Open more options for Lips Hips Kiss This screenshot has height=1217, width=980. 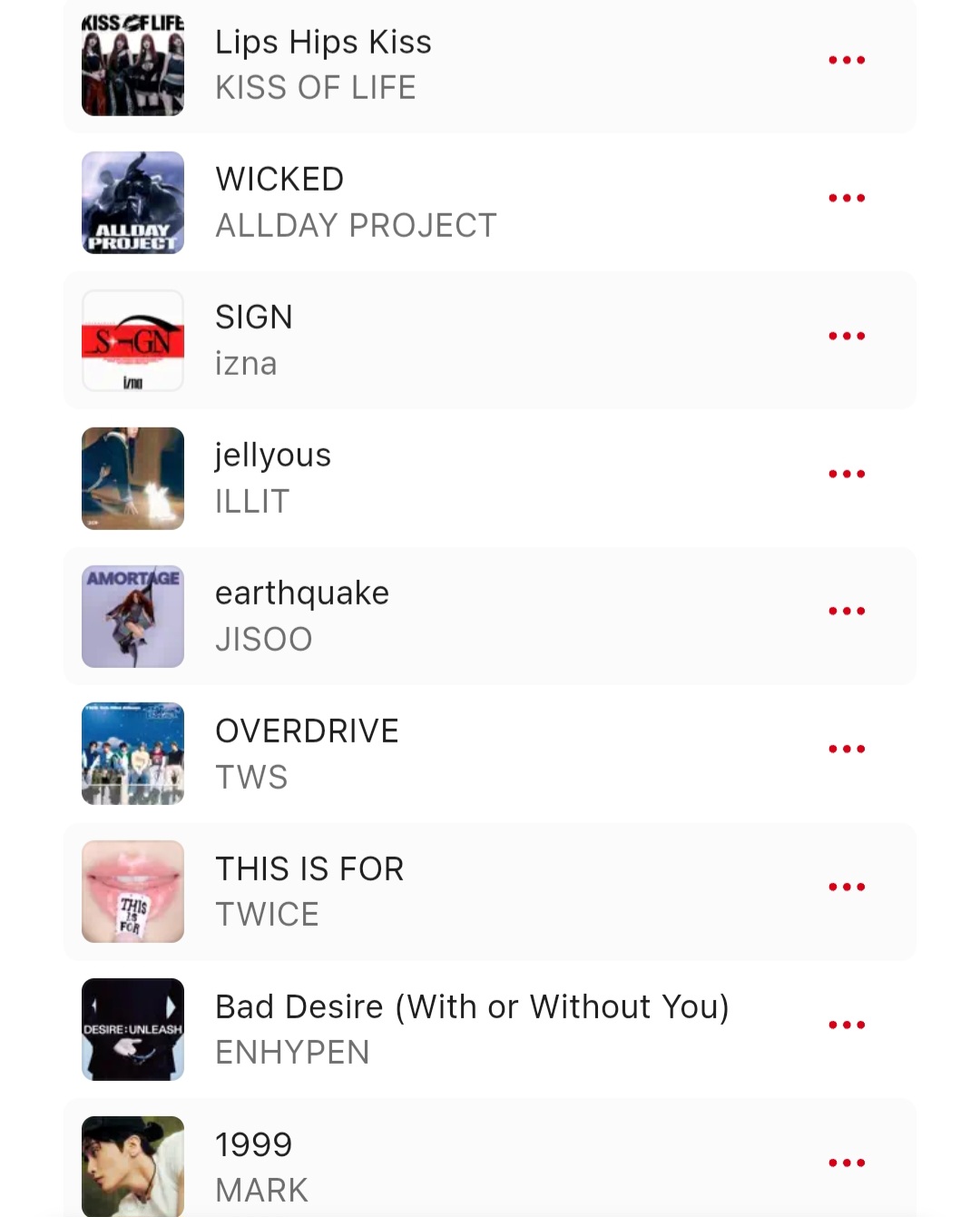(847, 60)
